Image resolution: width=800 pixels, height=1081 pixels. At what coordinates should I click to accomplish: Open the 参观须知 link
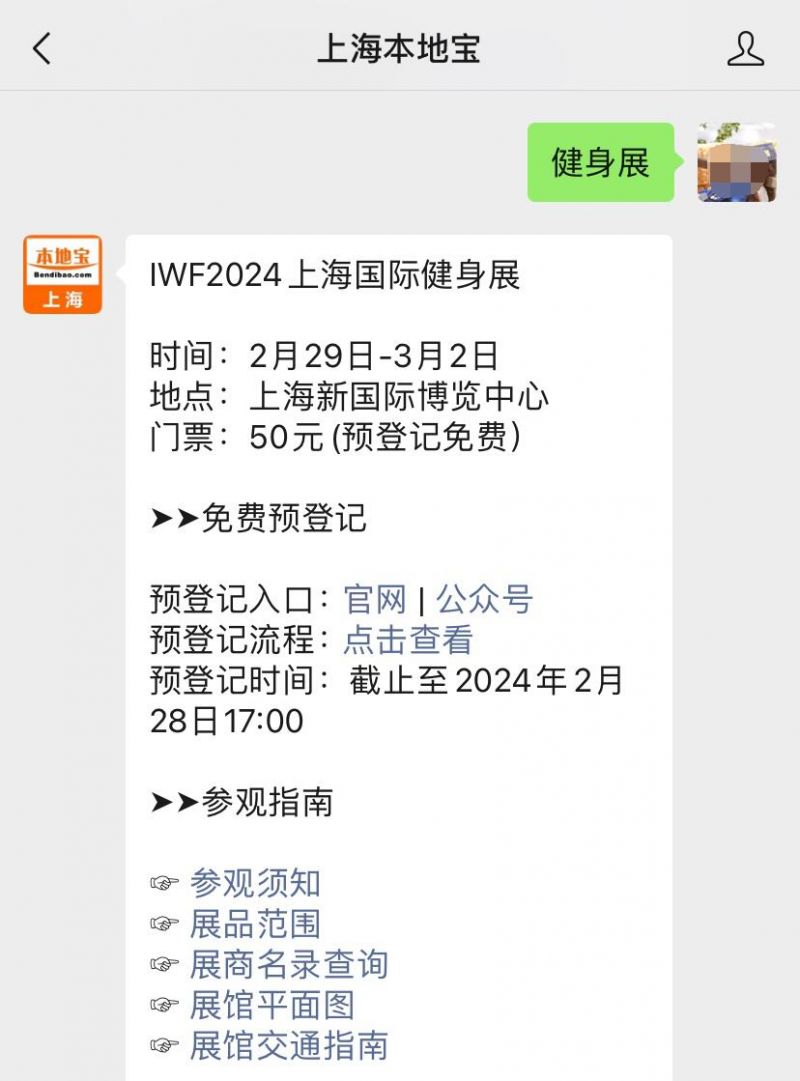point(255,883)
